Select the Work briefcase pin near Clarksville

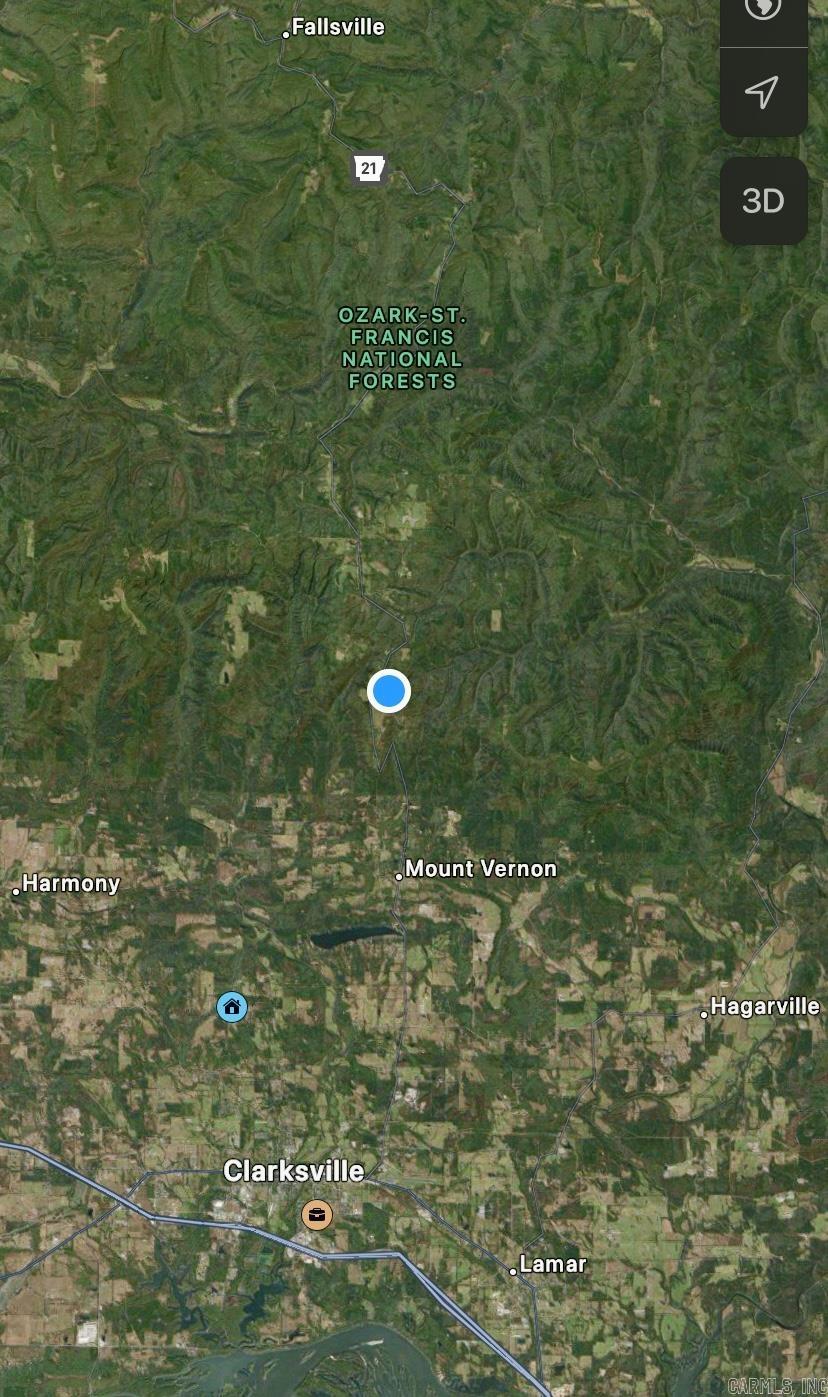coord(317,1215)
